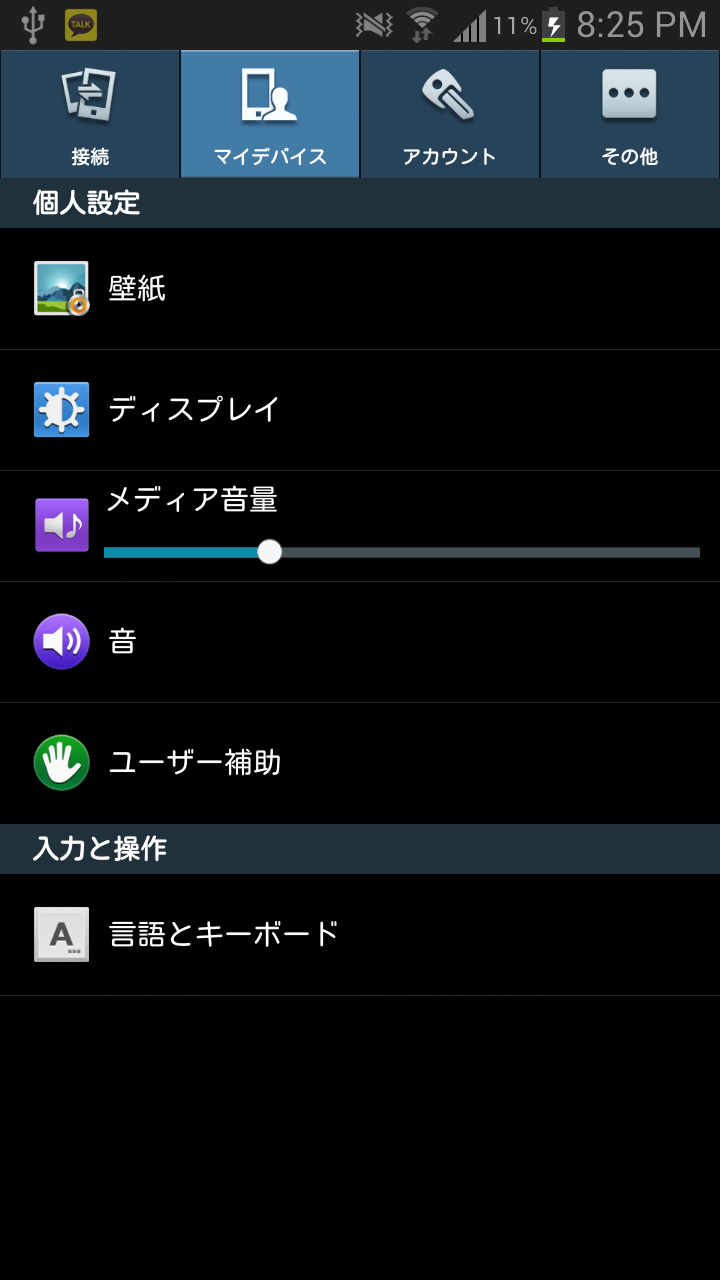
Task: Open 壁紙 wallpaper settings
Action: [x=360, y=289]
